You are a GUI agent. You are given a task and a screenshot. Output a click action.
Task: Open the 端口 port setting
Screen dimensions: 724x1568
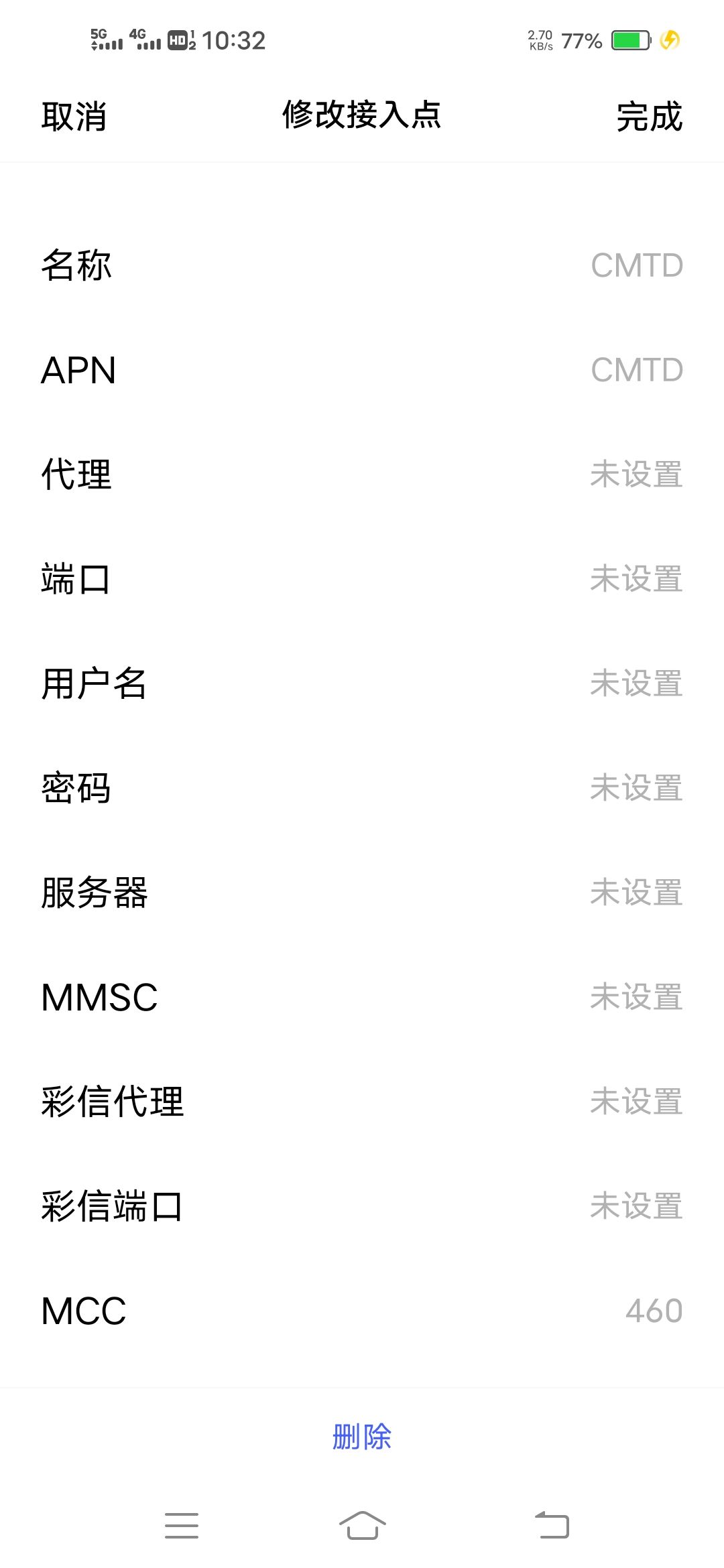pyautogui.click(x=362, y=579)
